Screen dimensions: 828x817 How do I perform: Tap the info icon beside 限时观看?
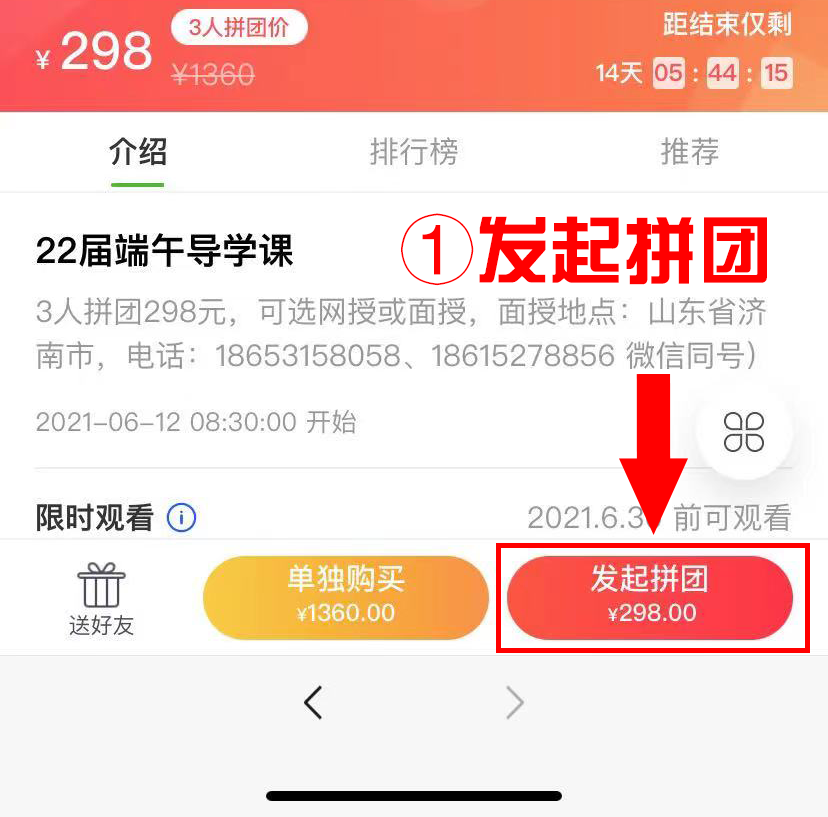point(181,518)
